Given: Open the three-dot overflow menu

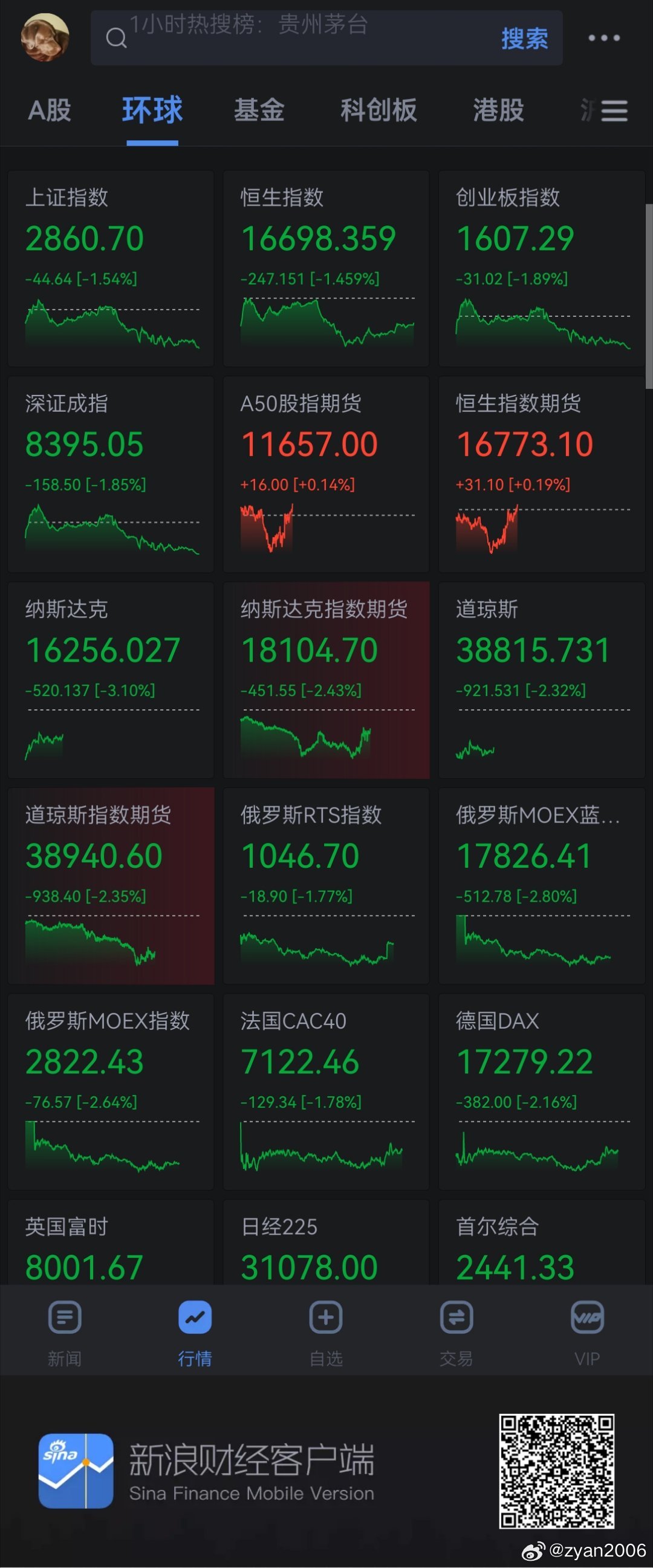Looking at the screenshot, I should click(603, 37).
